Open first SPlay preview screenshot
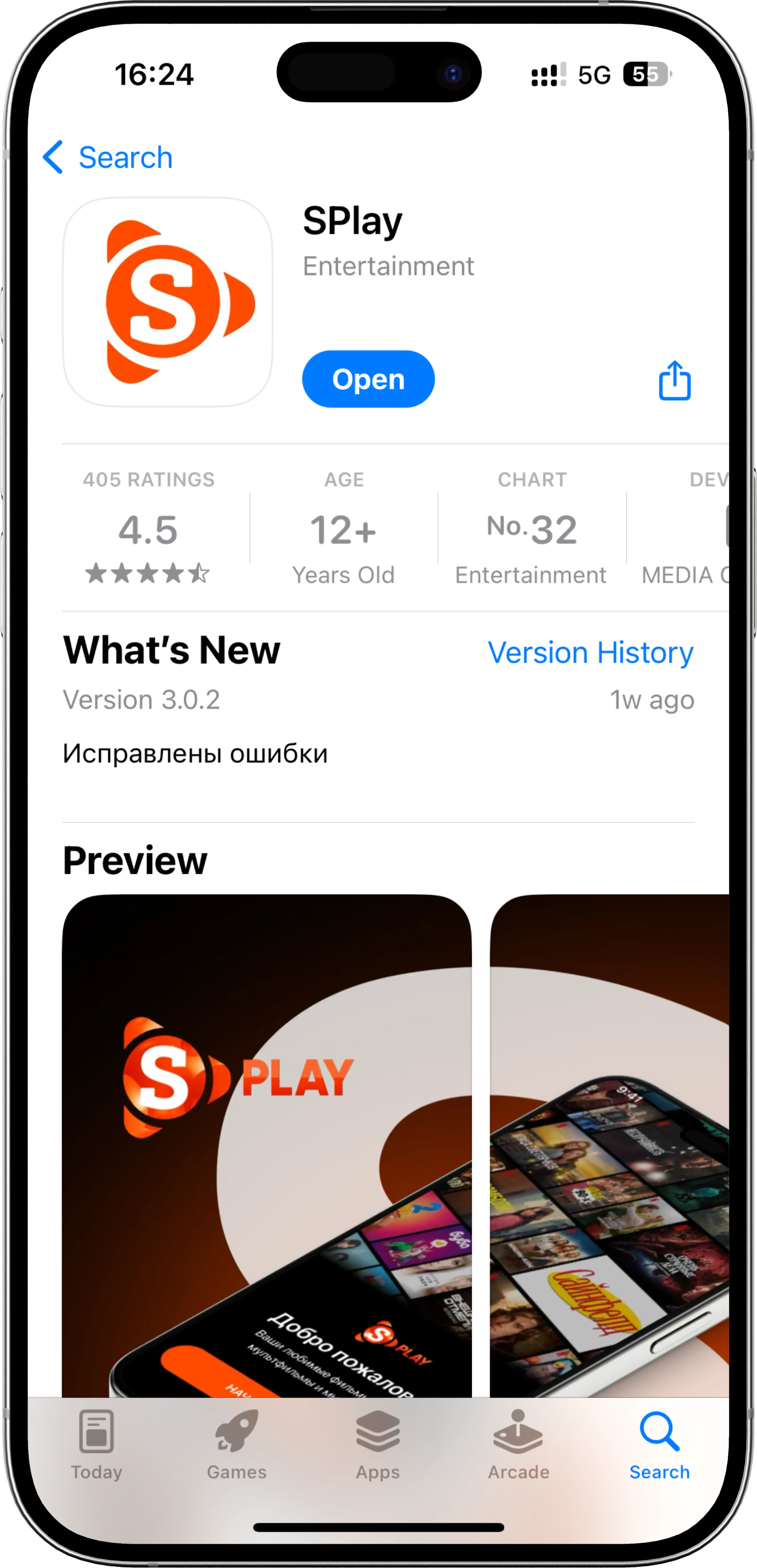The height and width of the screenshot is (1568, 757). 267,1144
